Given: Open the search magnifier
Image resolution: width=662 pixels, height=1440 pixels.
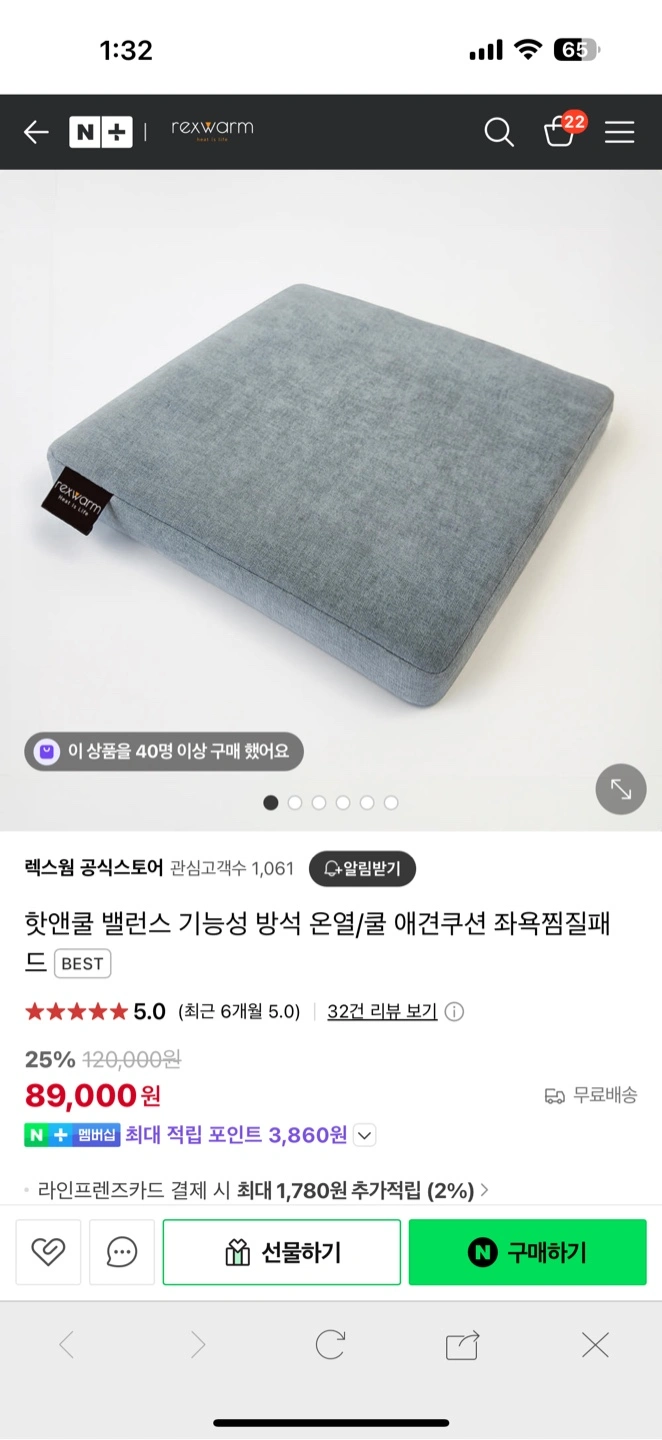Looking at the screenshot, I should pos(498,132).
